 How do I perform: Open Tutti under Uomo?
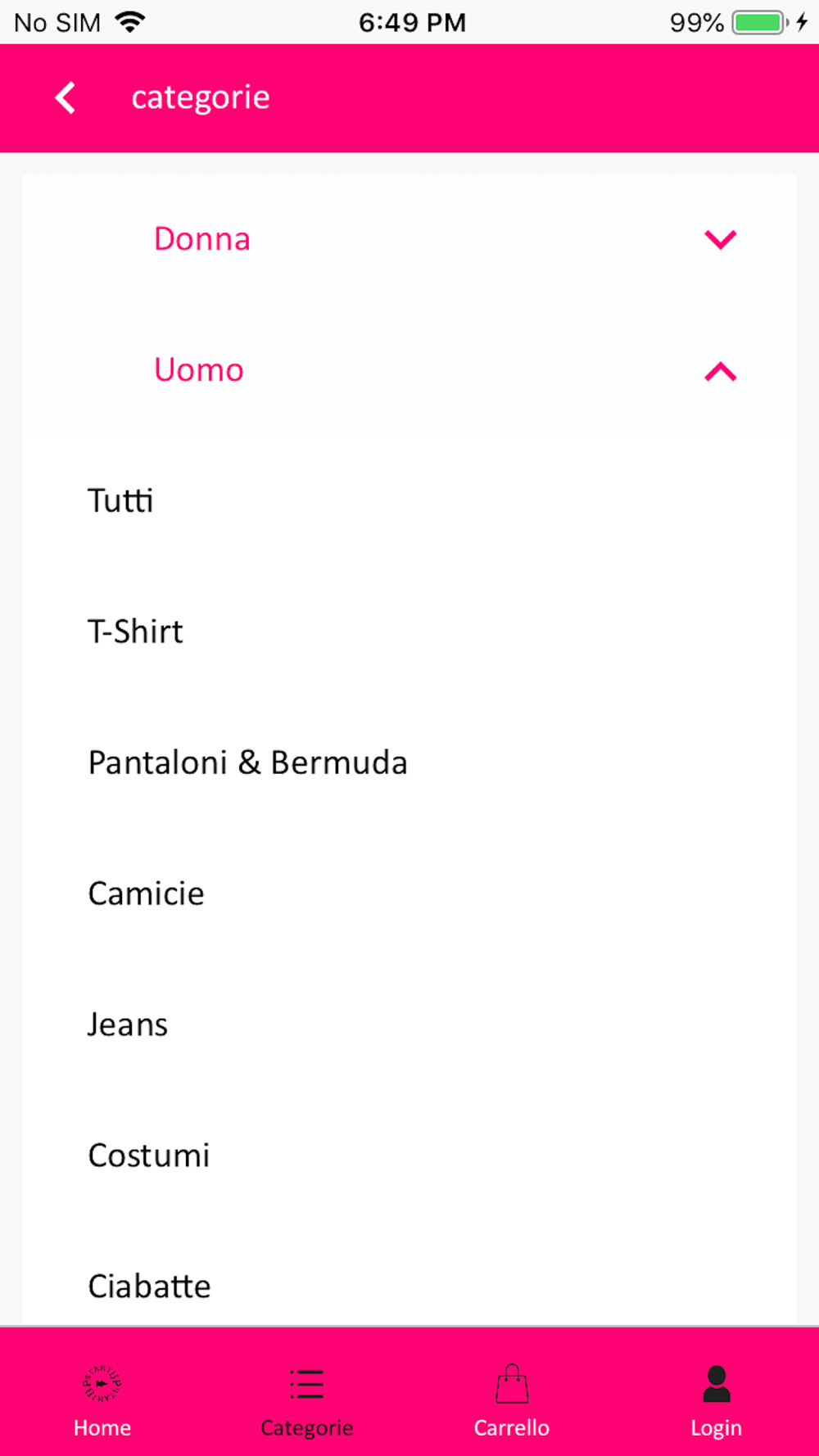tap(121, 500)
